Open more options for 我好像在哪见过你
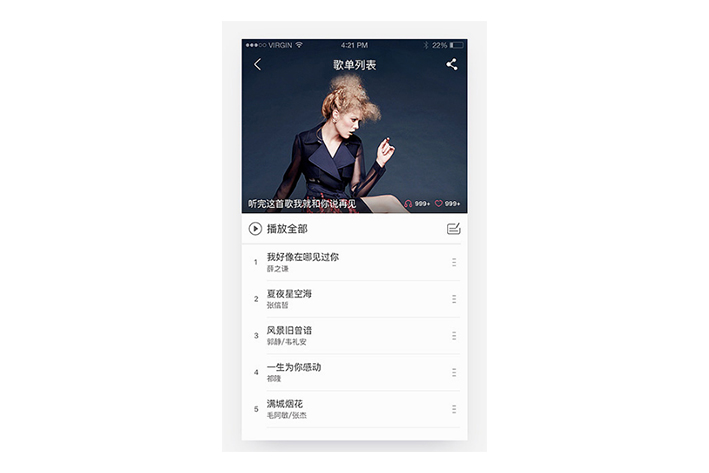709x473 pixels. (x=454, y=262)
